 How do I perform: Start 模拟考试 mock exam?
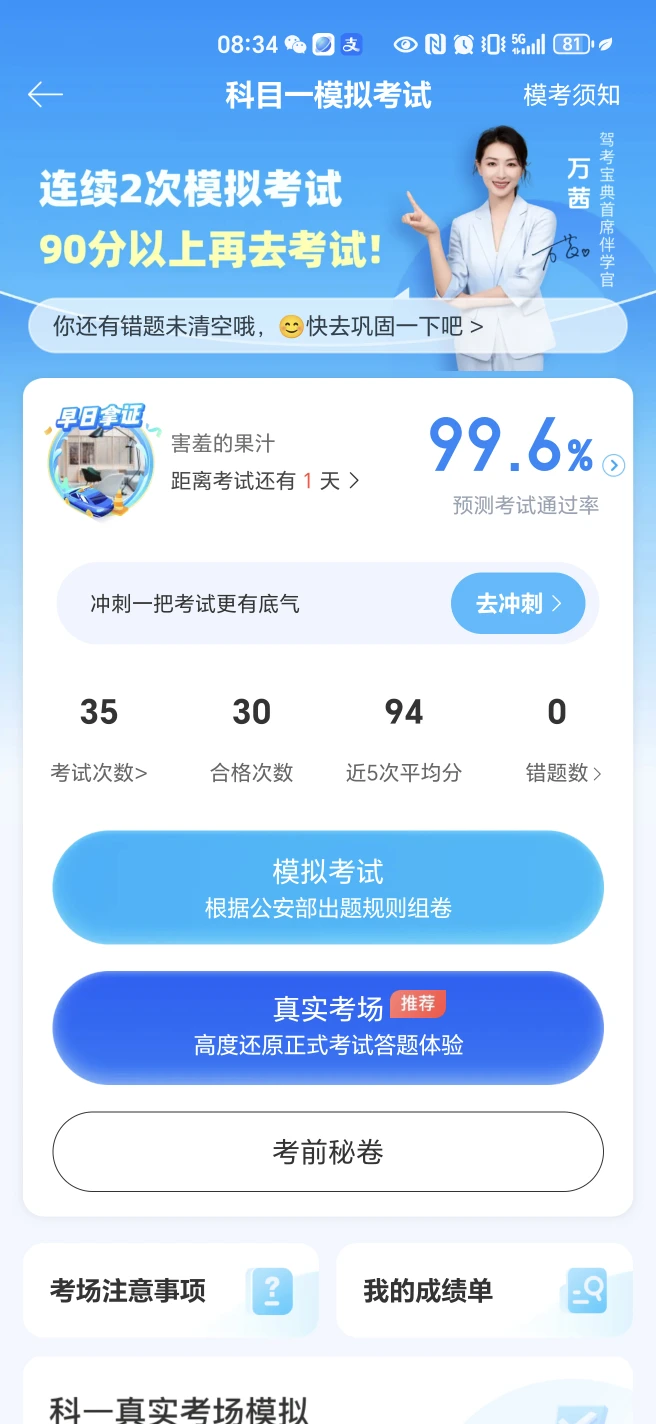pyautogui.click(x=328, y=887)
